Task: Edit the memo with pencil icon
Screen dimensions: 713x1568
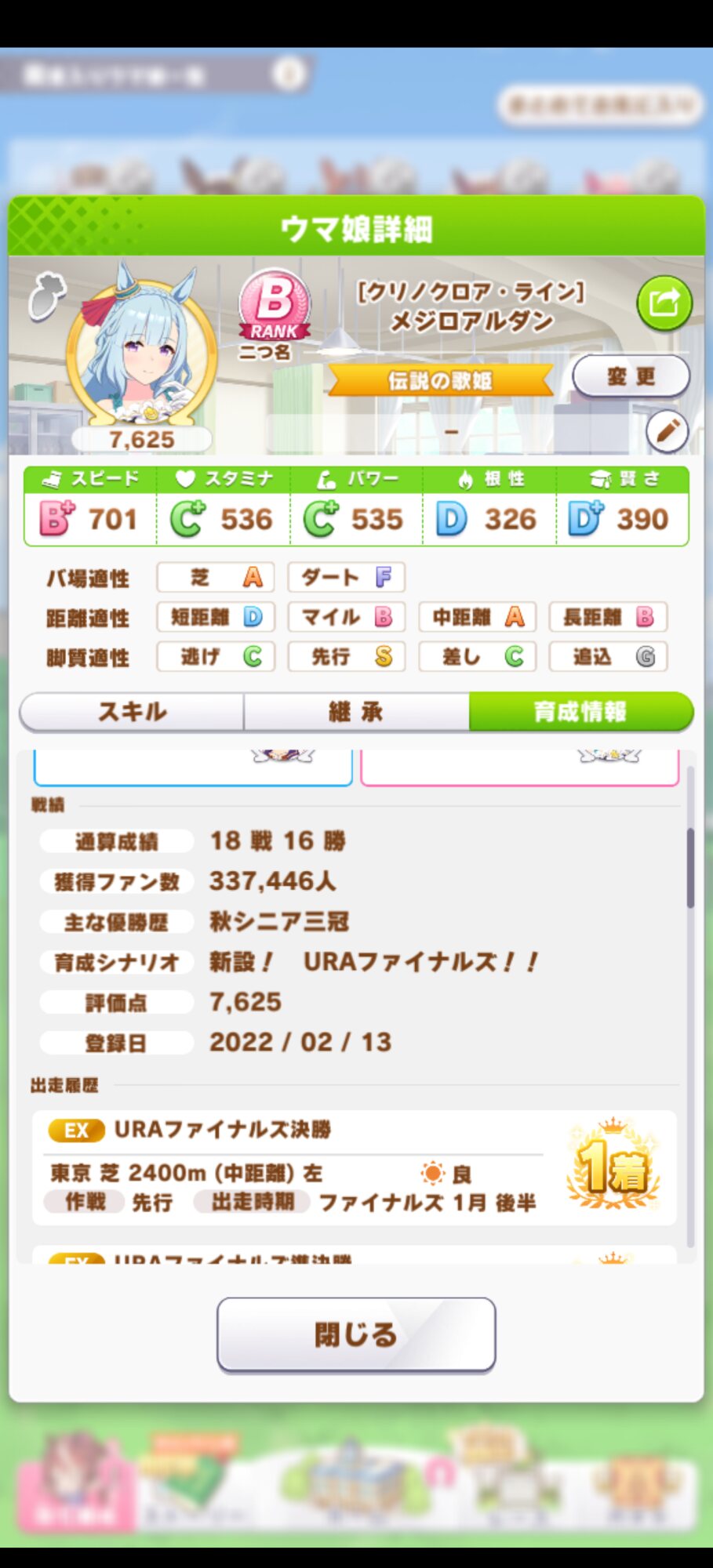Action: click(667, 431)
